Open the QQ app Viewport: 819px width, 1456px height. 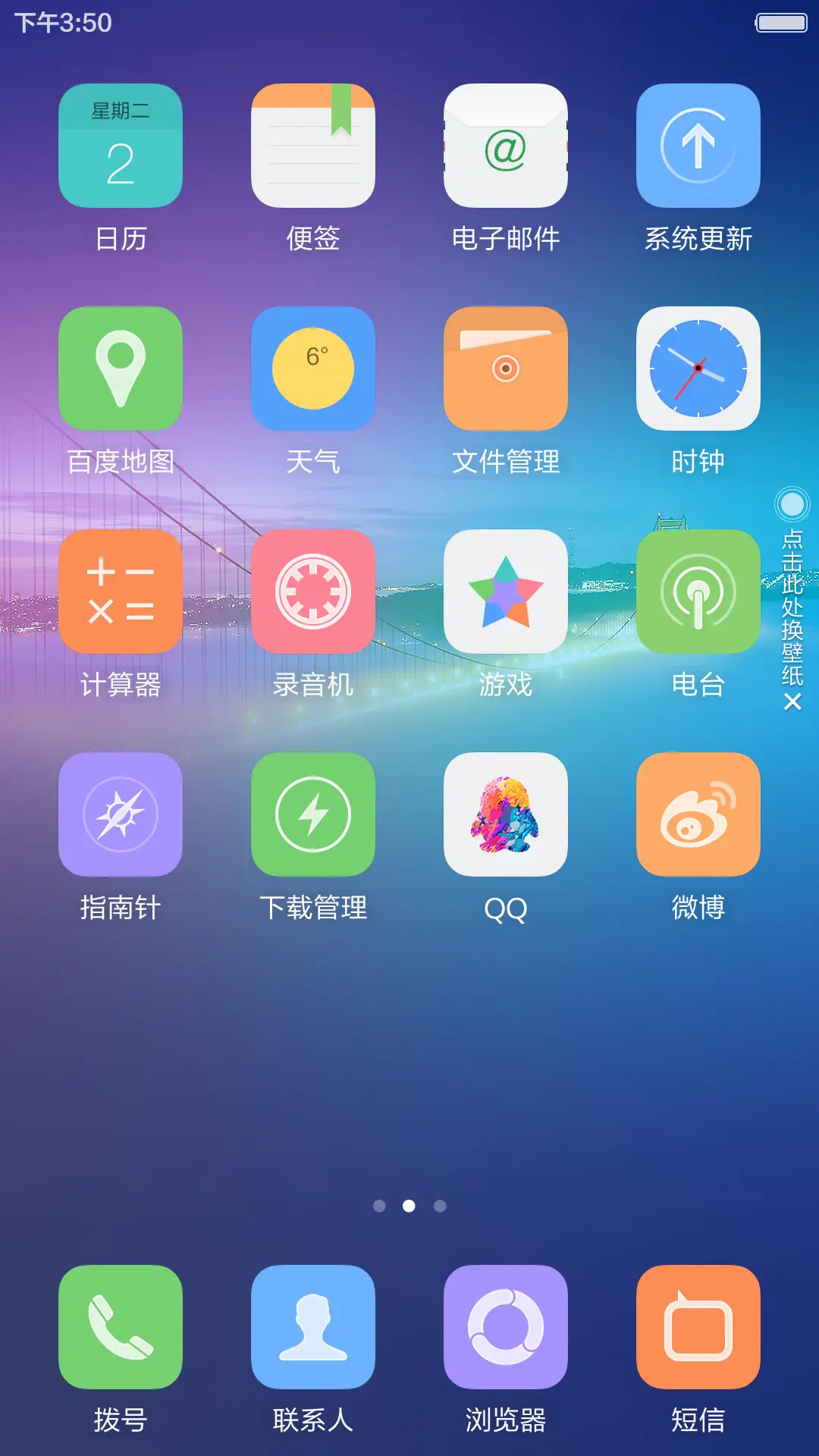click(x=506, y=814)
